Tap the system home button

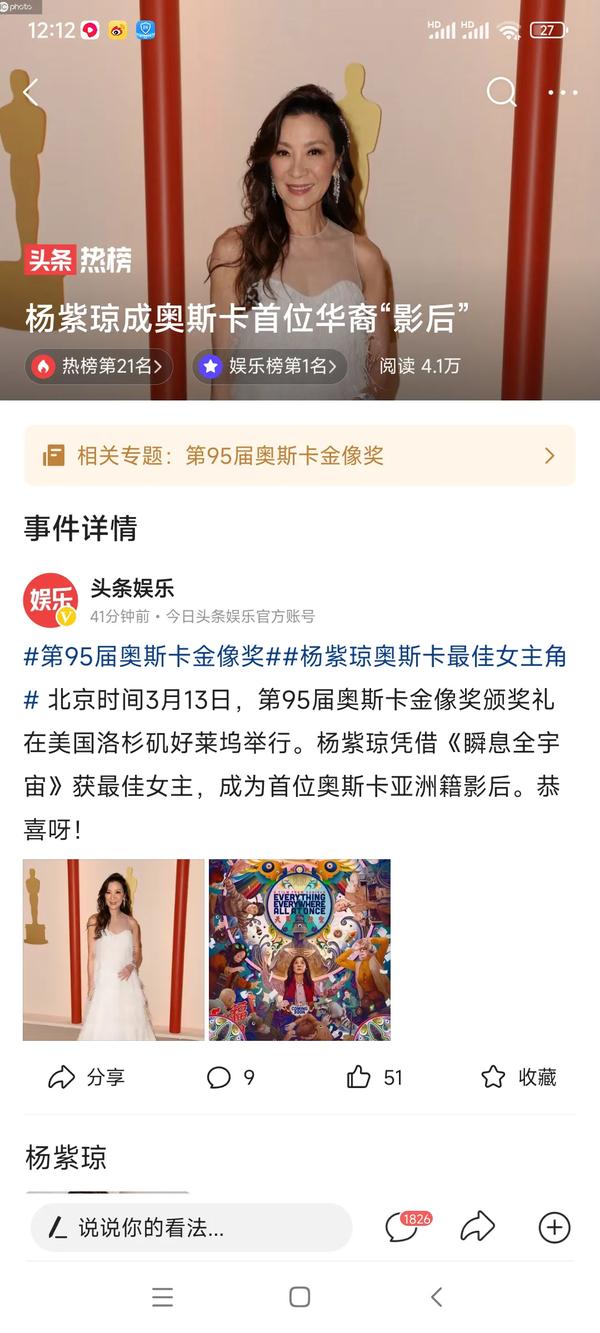point(299,1297)
